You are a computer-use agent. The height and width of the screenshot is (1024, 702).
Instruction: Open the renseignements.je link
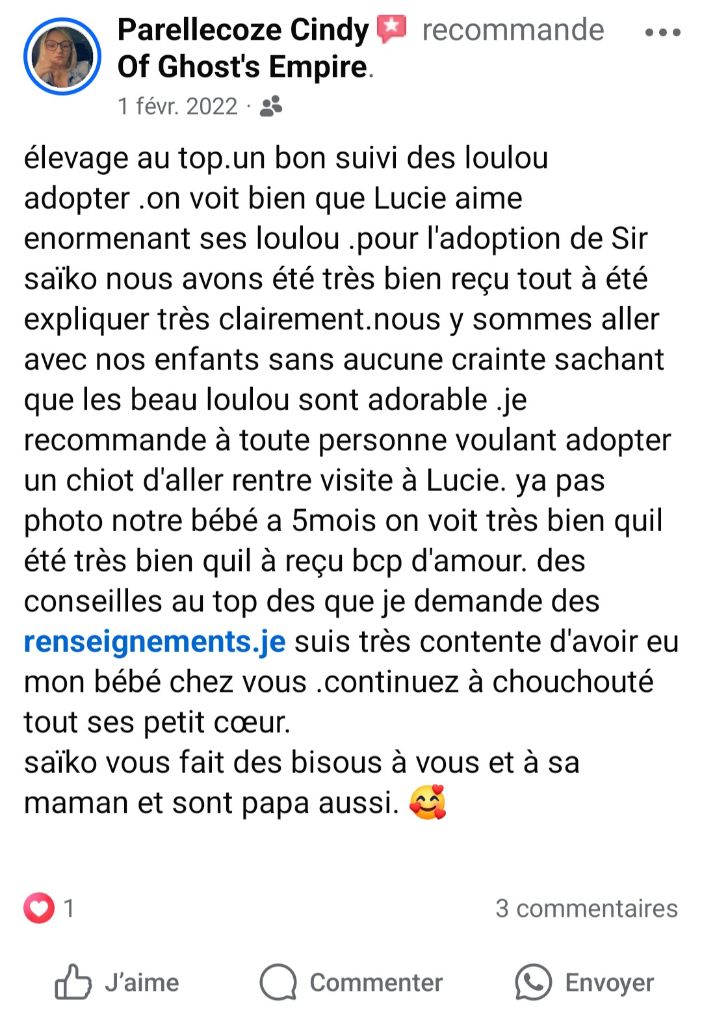[x=154, y=642]
